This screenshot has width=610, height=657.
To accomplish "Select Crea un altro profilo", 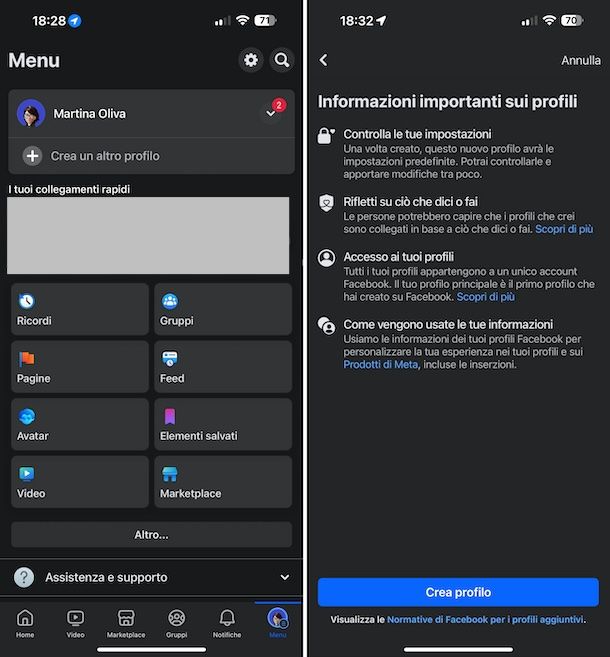I will pyautogui.click(x=105, y=156).
